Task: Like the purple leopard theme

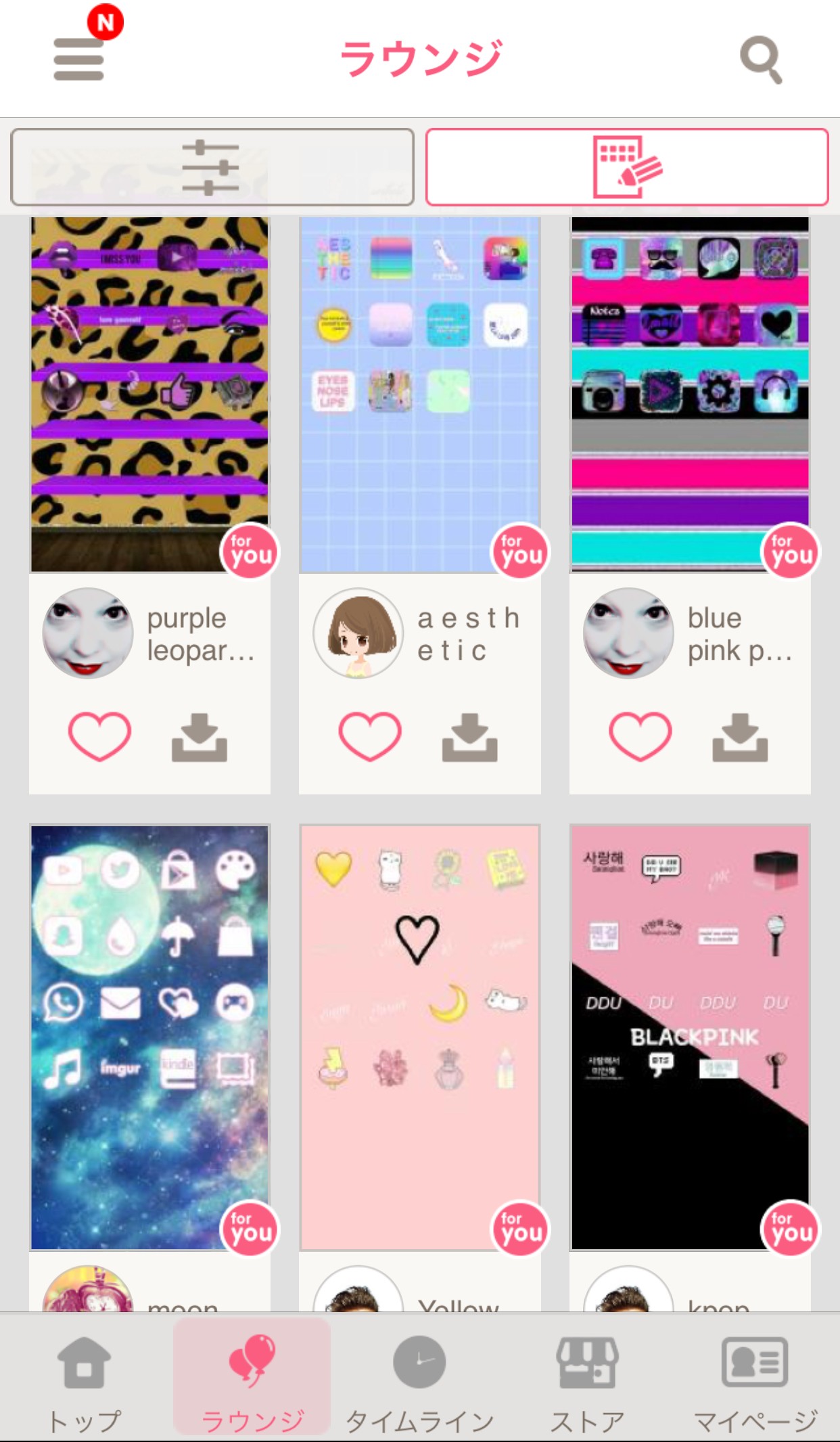Action: 99,736
